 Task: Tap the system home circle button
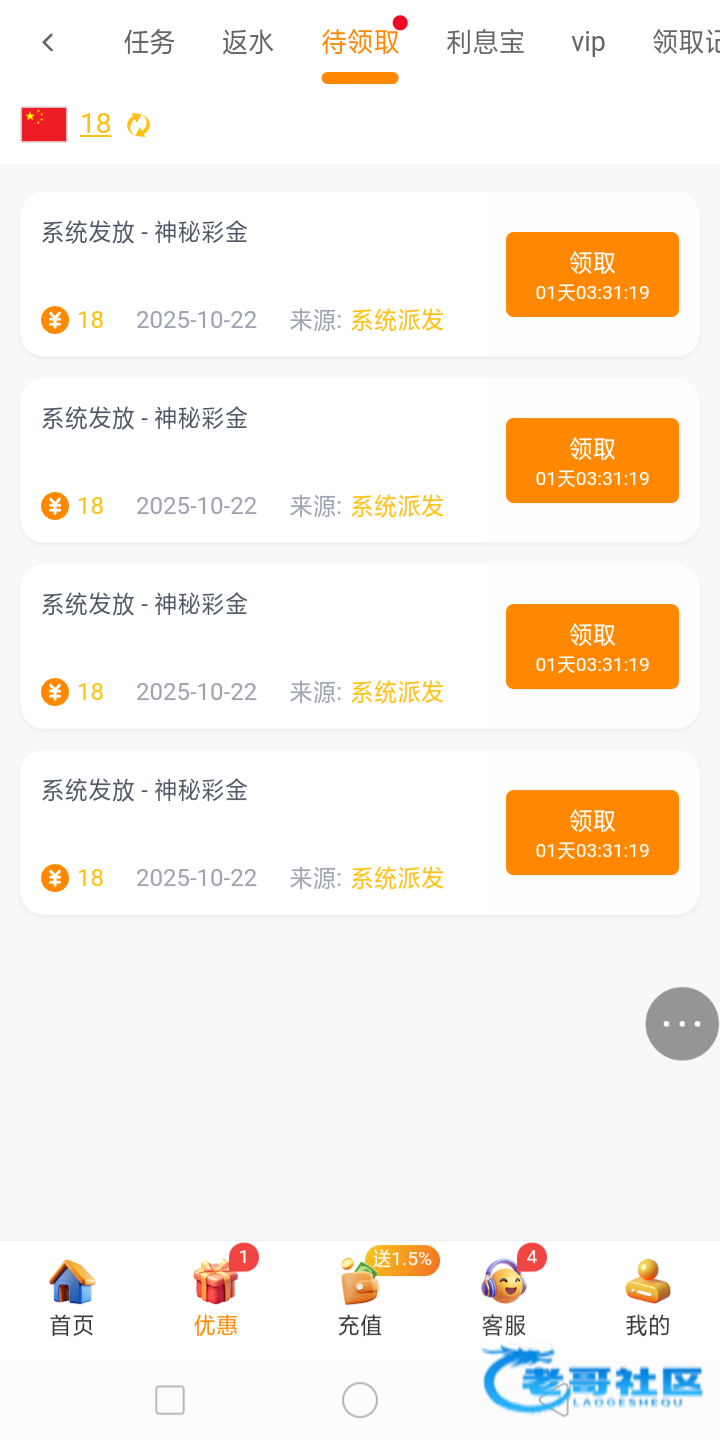pyautogui.click(x=360, y=1400)
